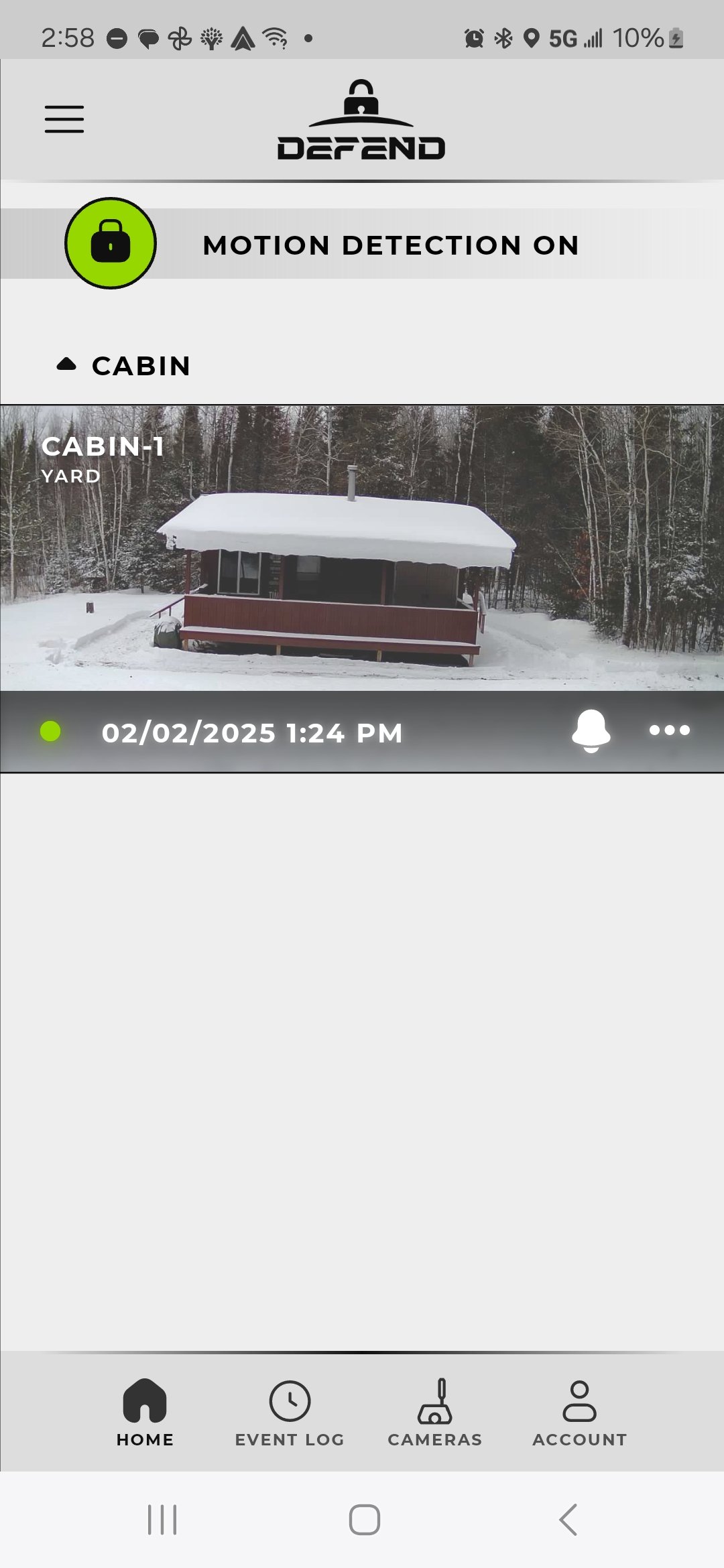Open the three-dot options for CABIN-1
The image size is (724, 1568).
click(670, 730)
